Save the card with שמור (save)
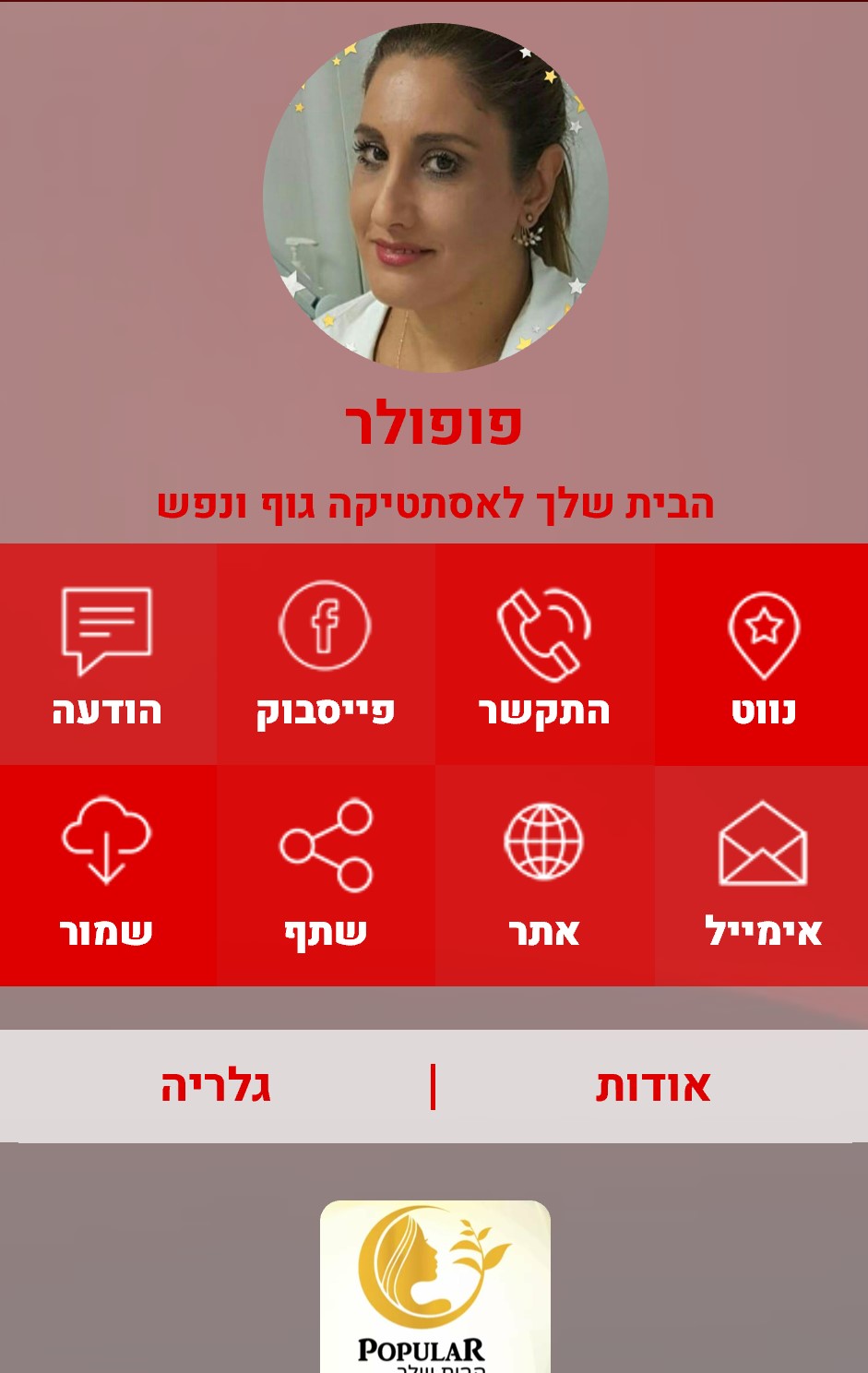This screenshot has width=868, height=1373. tap(108, 875)
